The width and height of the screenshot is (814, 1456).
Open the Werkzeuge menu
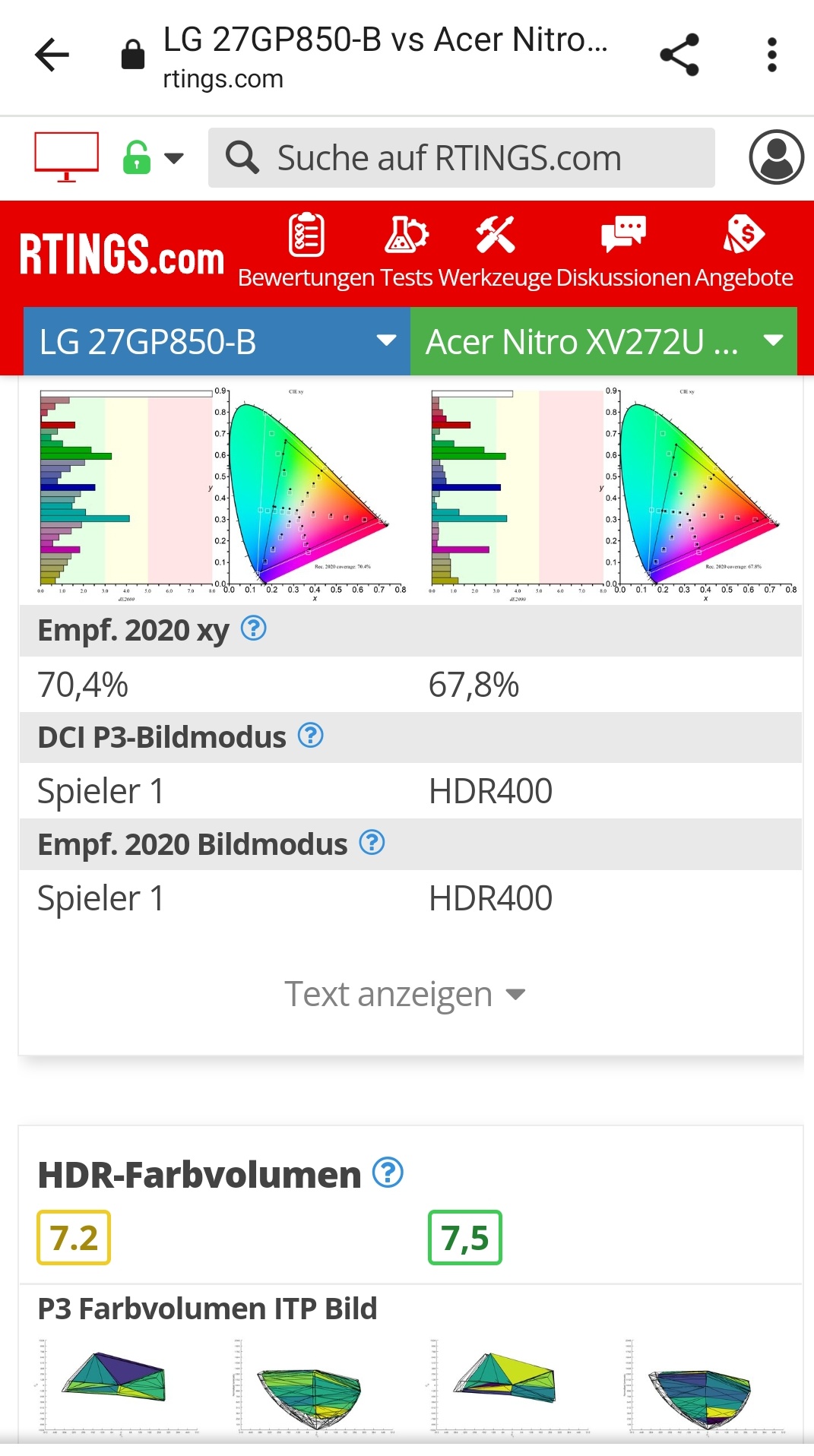tap(496, 252)
